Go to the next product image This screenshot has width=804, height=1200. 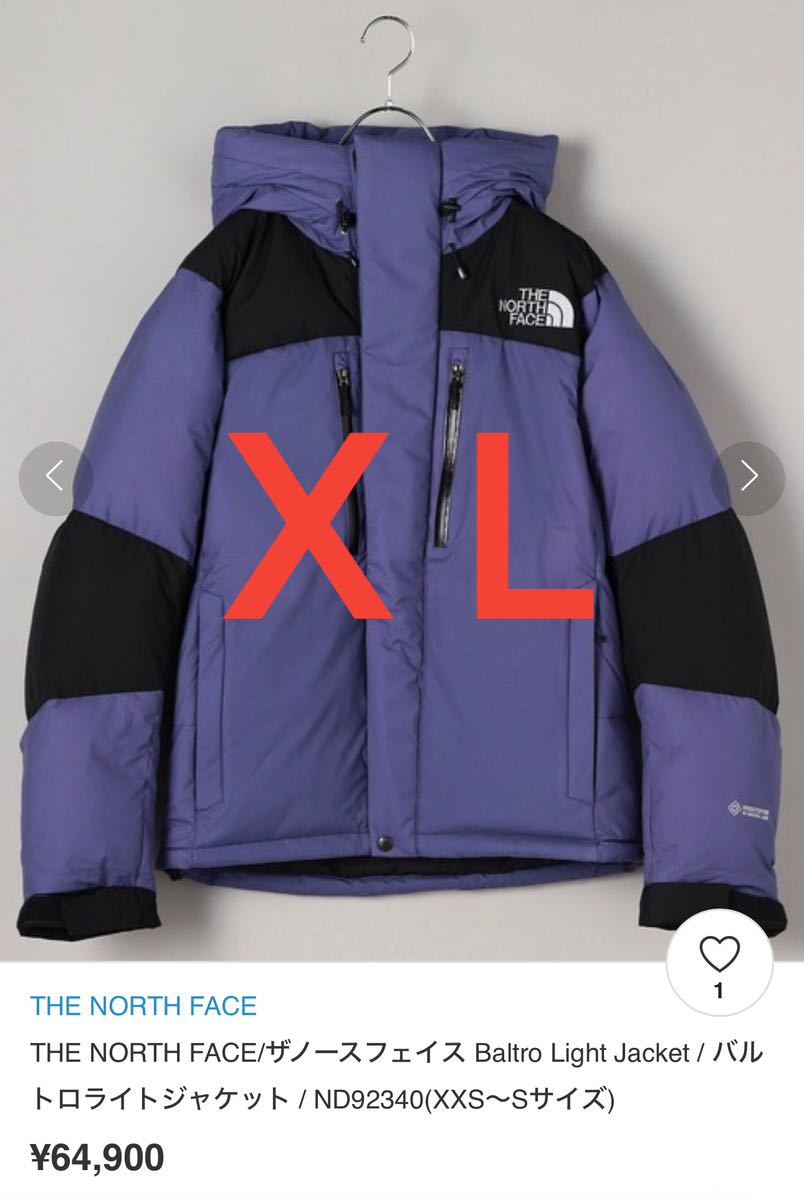[748, 478]
